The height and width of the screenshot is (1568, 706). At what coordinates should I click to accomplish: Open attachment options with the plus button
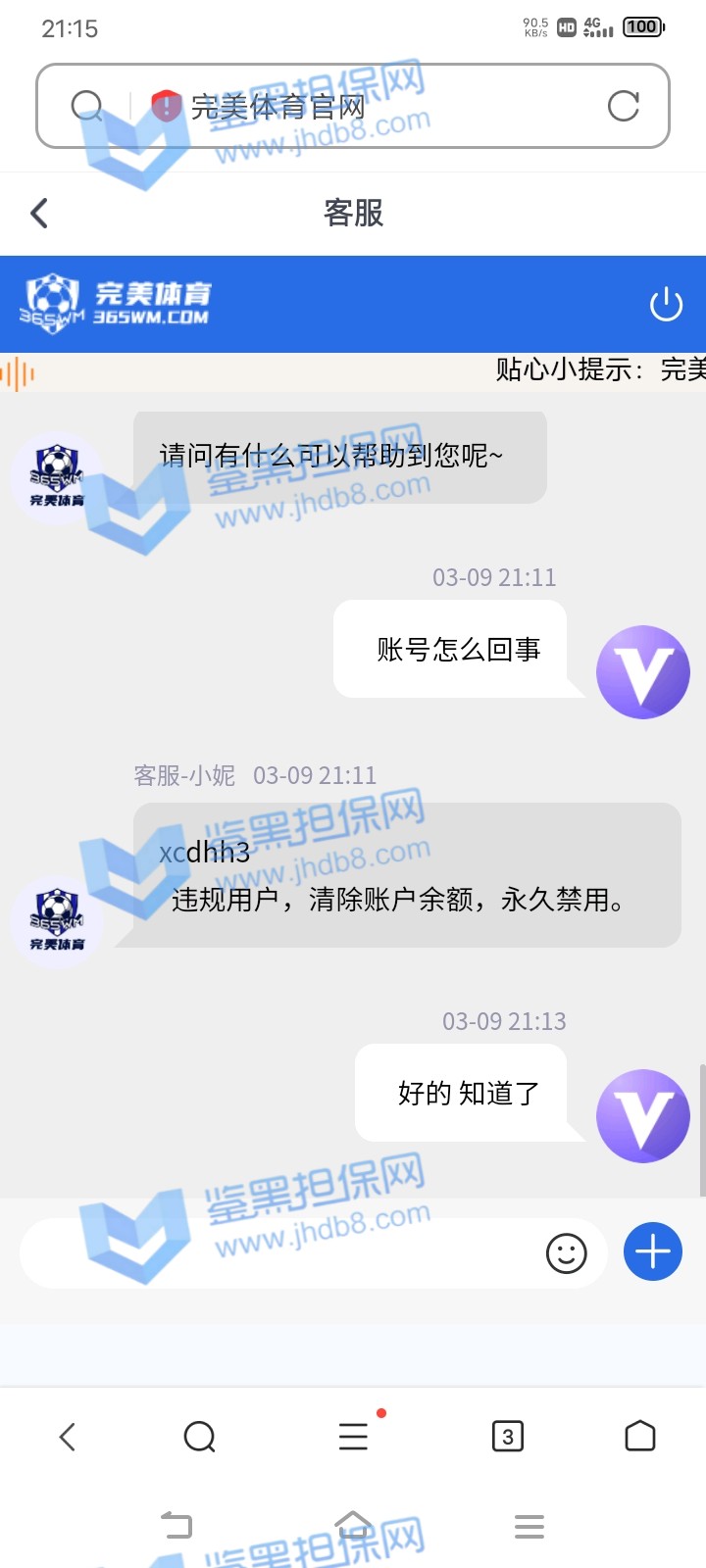[653, 1251]
